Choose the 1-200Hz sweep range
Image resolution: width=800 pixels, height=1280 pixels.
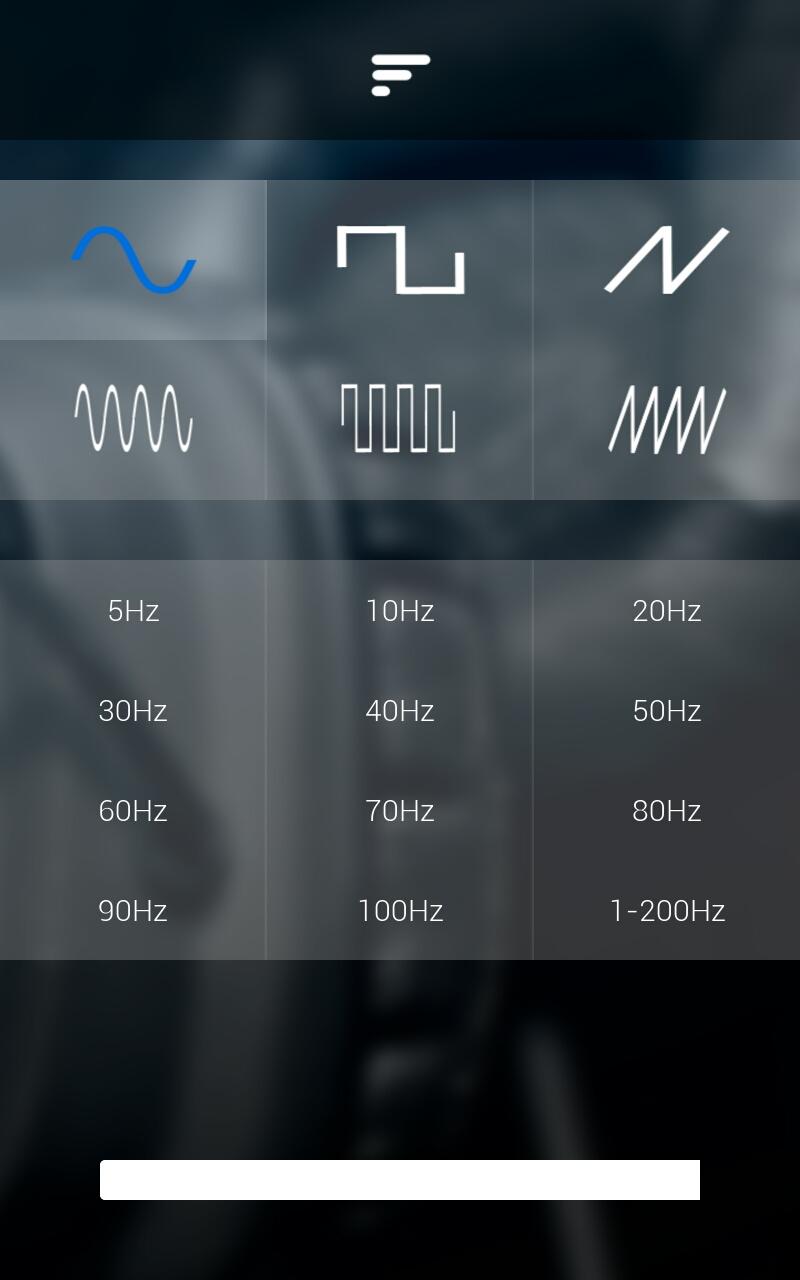click(667, 910)
